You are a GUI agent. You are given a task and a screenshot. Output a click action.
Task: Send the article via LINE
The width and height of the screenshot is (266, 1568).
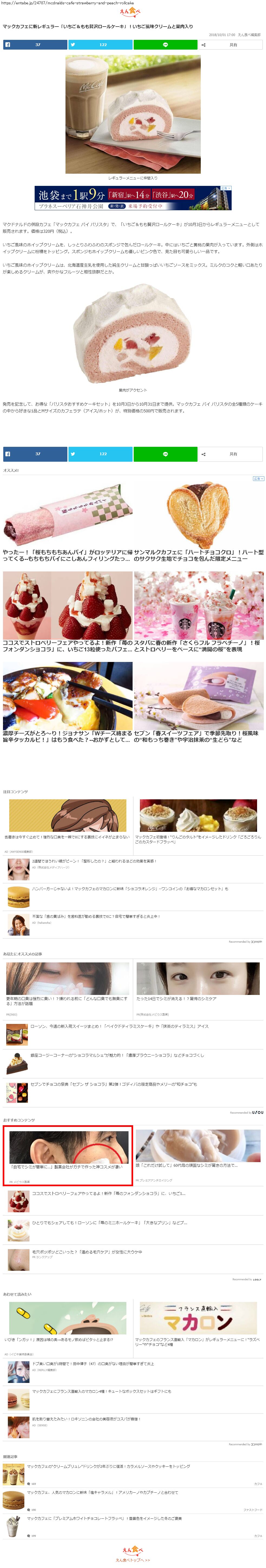pos(165,44)
